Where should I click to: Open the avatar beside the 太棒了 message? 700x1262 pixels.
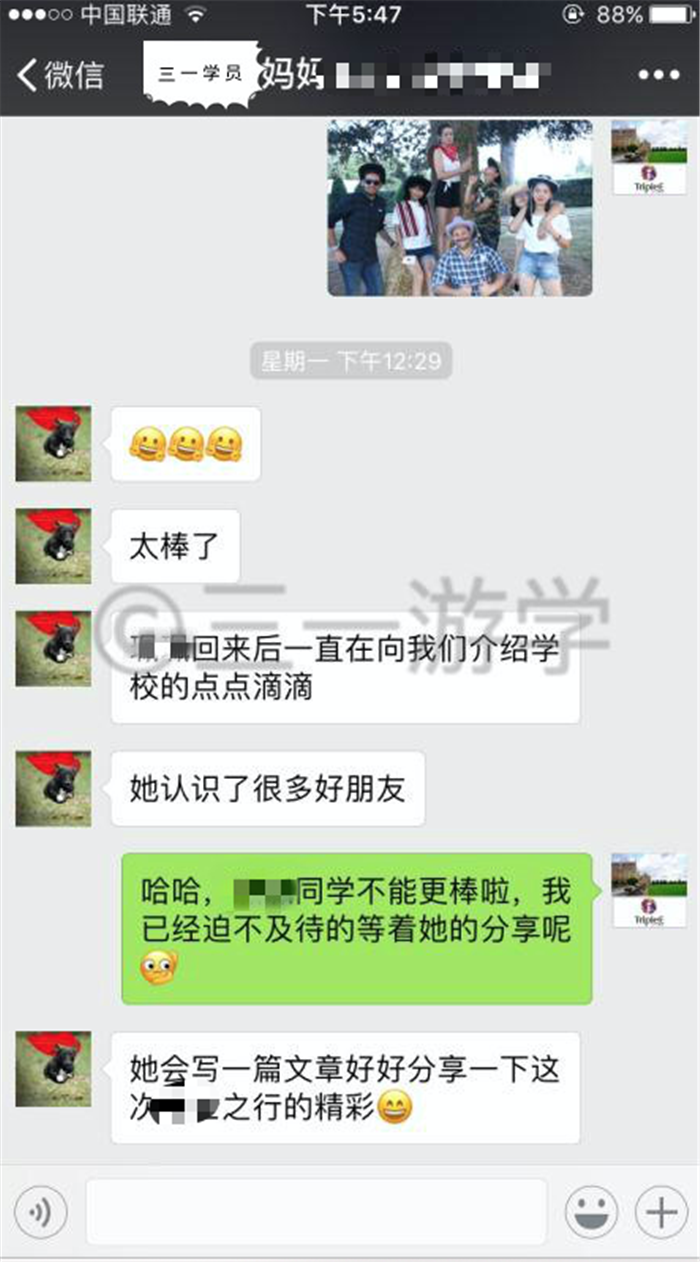[x=53, y=546]
